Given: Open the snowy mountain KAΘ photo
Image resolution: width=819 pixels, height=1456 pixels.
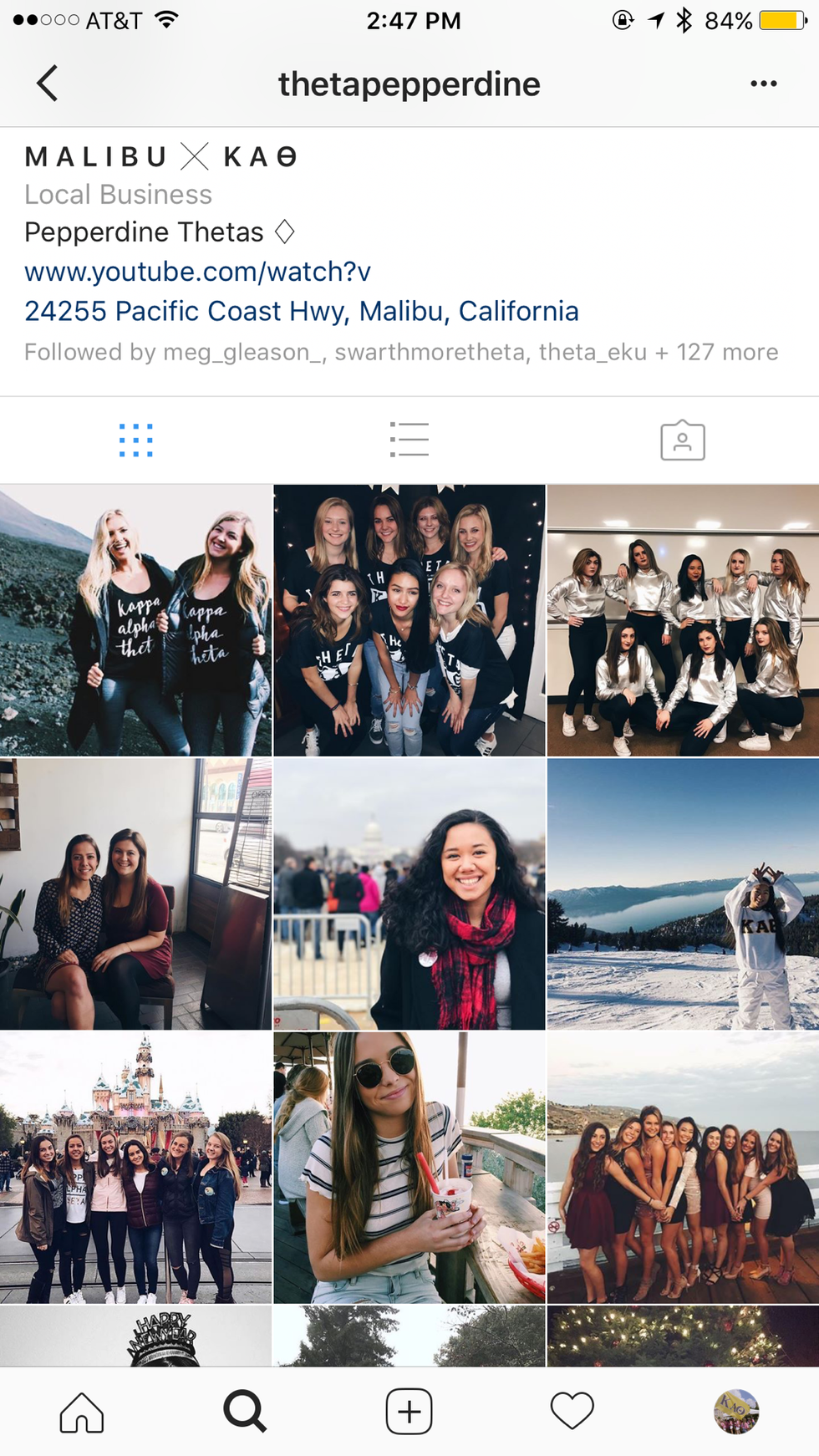Looking at the screenshot, I should pos(683,893).
